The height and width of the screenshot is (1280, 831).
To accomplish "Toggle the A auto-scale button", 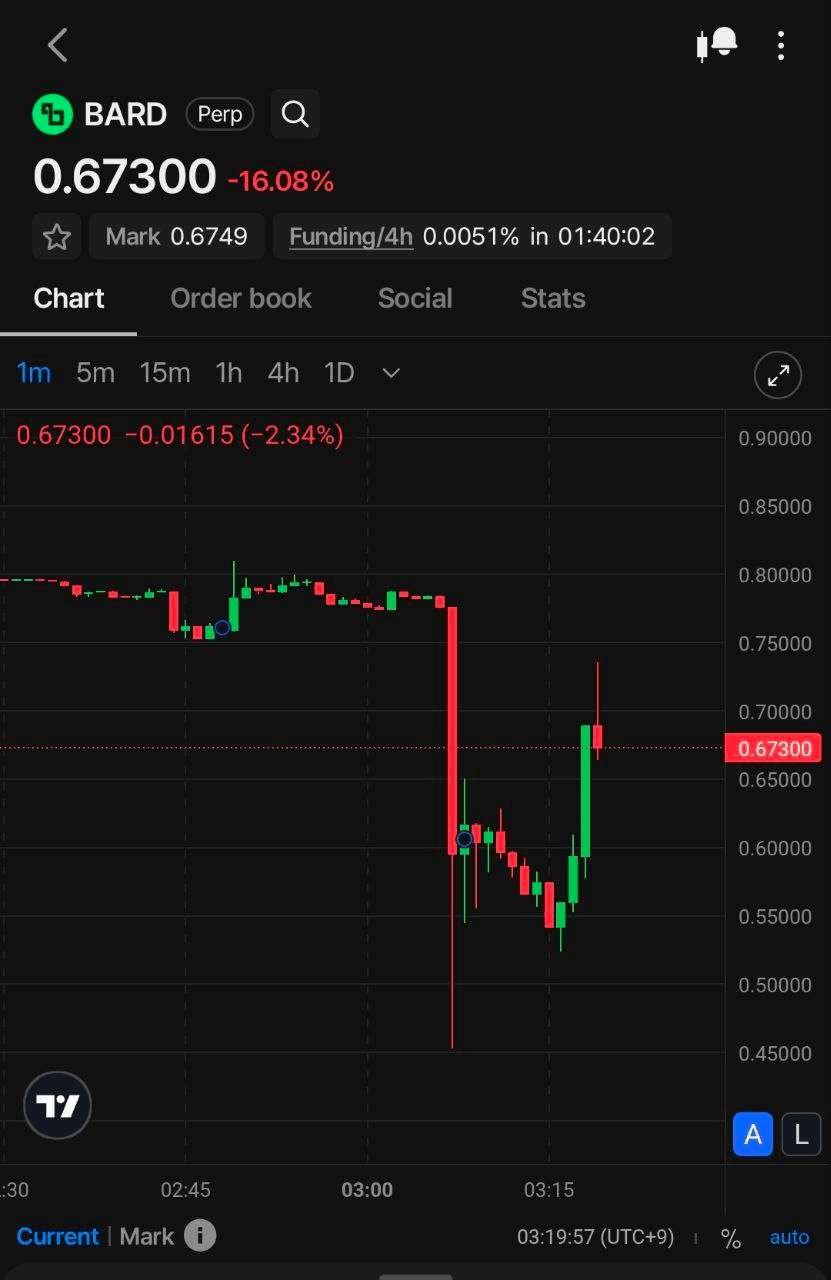I will pyautogui.click(x=753, y=1135).
